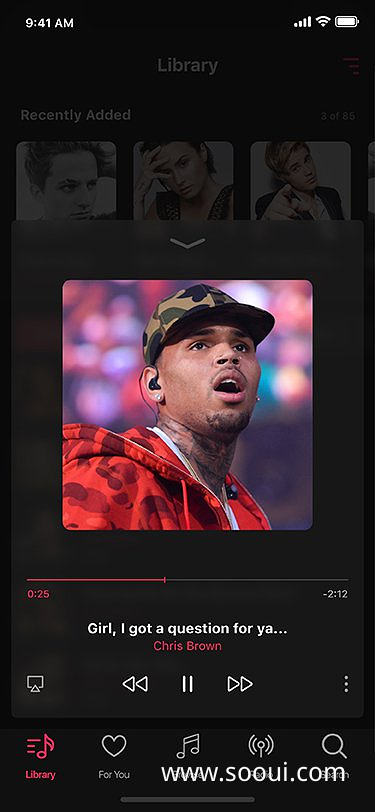Open the AirPlay output options
The height and width of the screenshot is (812, 375).
click(x=35, y=684)
